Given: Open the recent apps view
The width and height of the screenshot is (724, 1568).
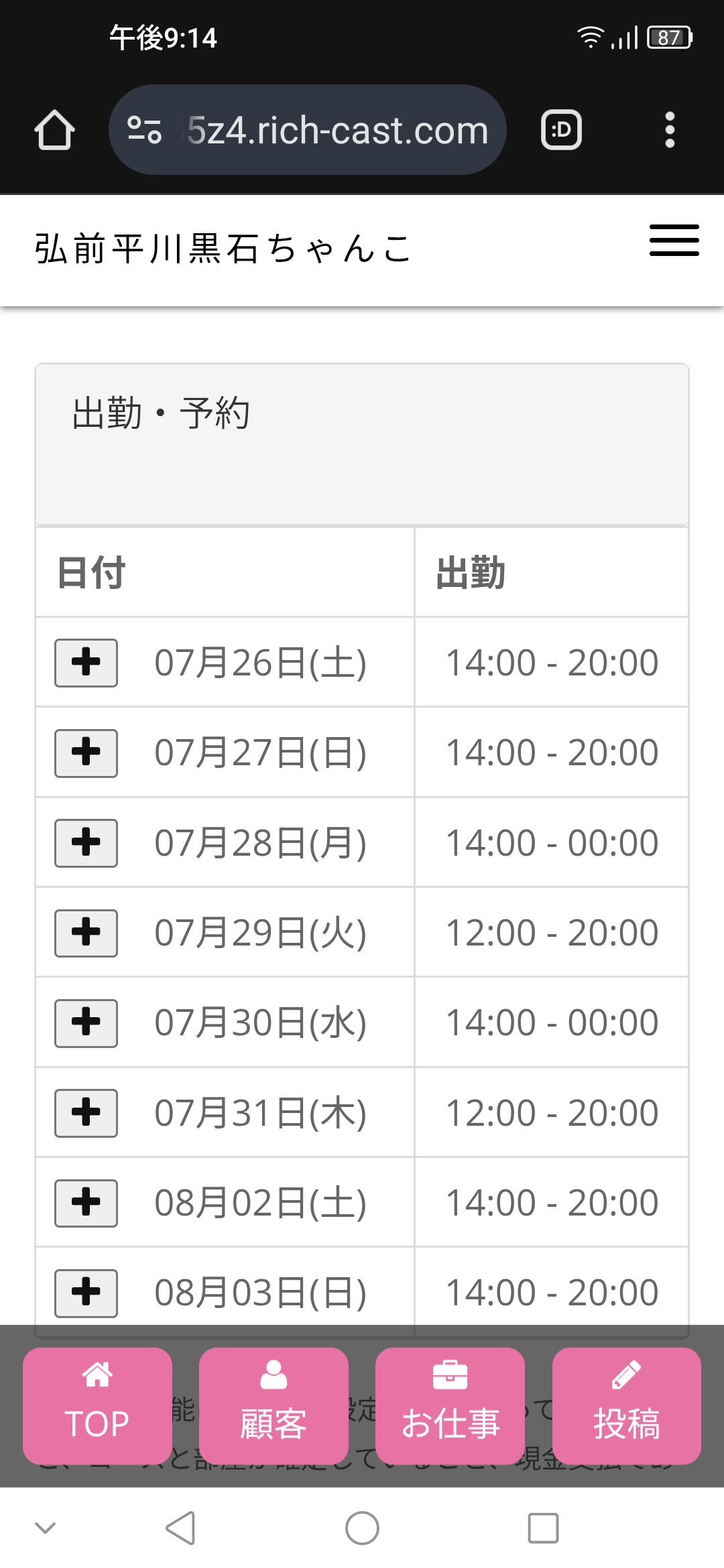Looking at the screenshot, I should pos(543,1528).
